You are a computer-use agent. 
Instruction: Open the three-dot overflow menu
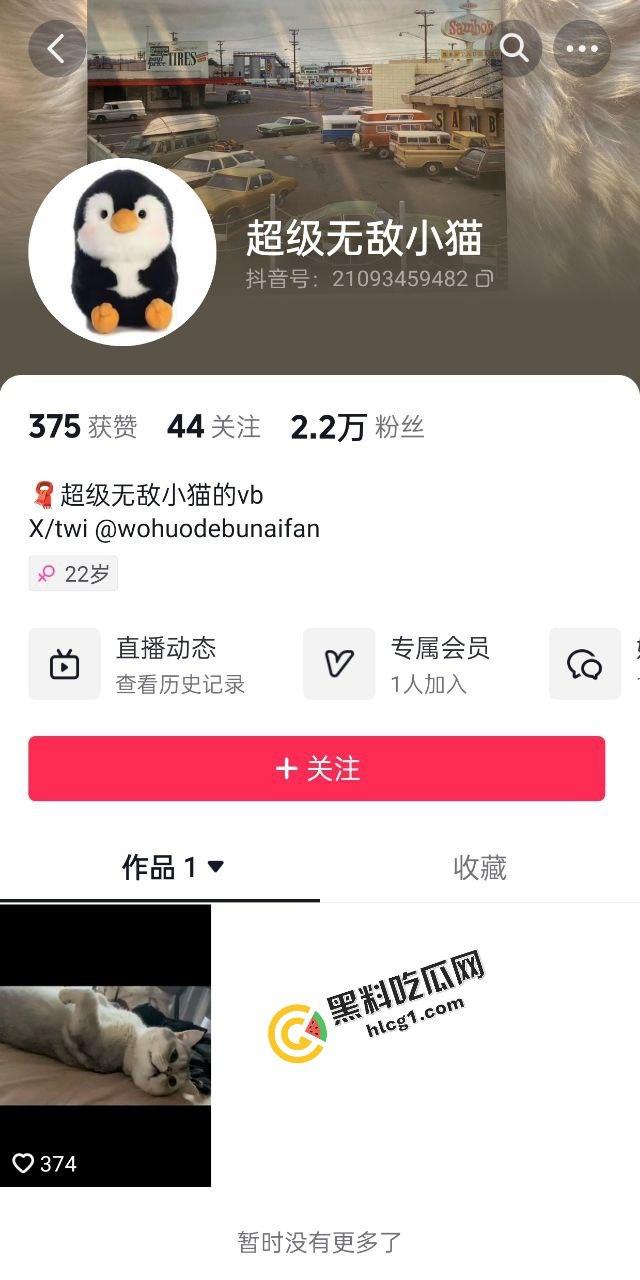pos(582,49)
